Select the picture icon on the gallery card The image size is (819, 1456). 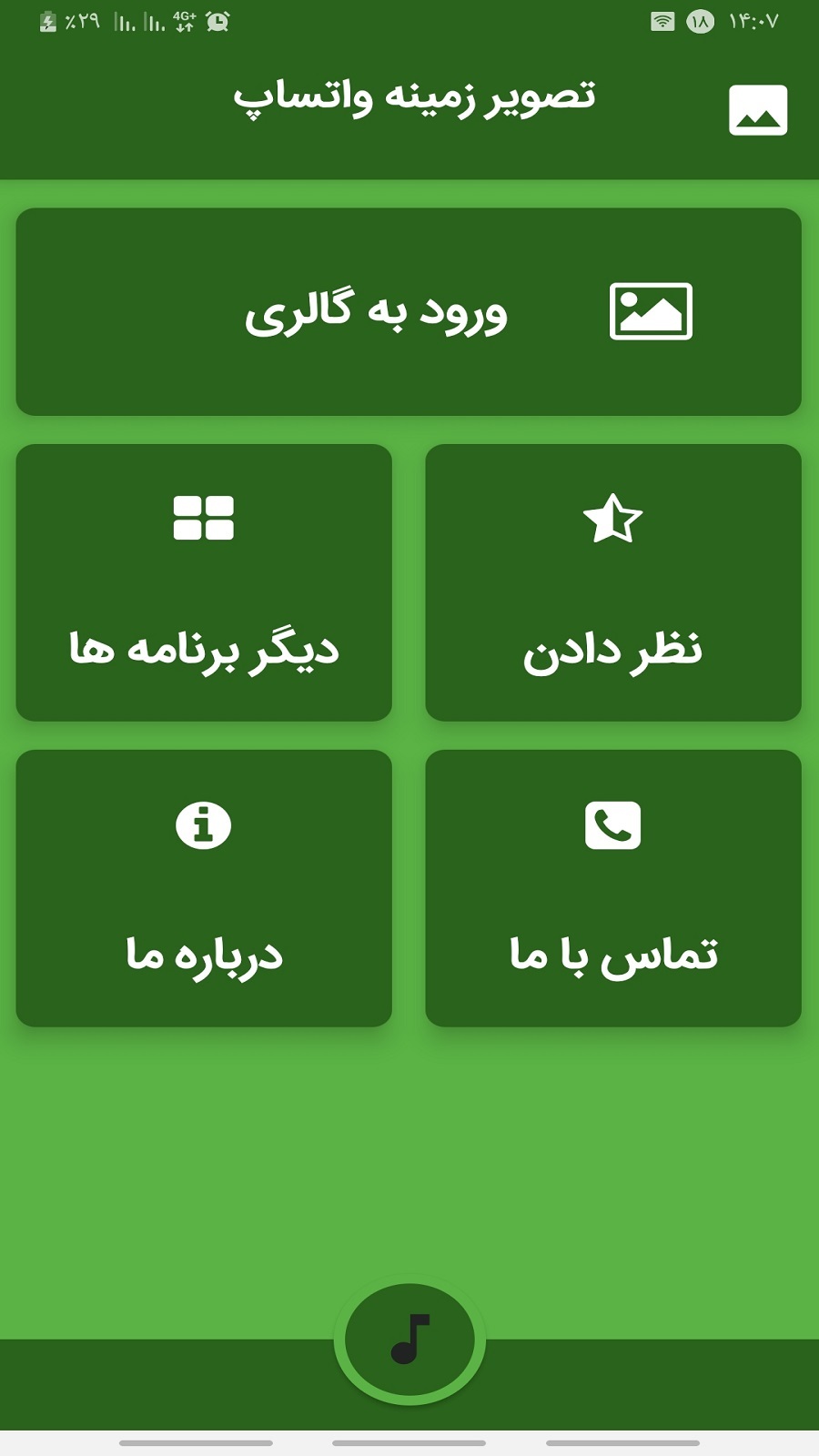click(x=652, y=312)
